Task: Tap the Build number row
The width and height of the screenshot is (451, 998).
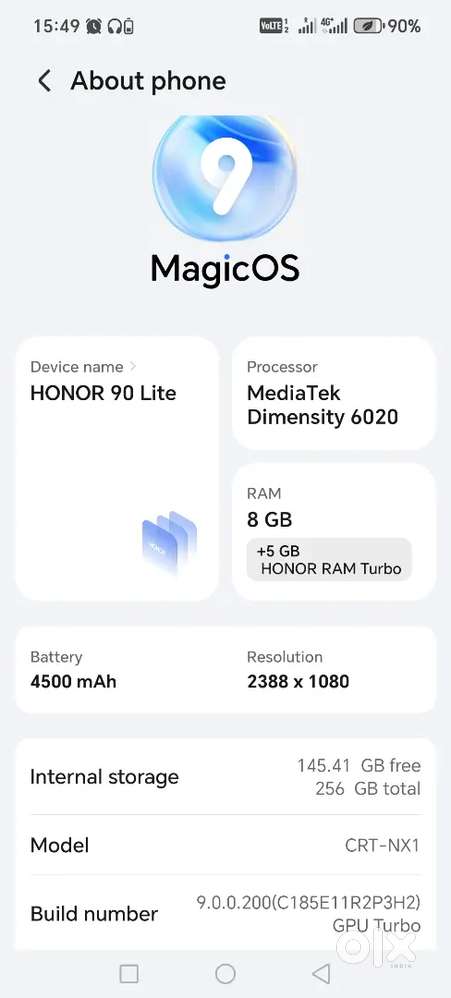Action: (x=225, y=913)
